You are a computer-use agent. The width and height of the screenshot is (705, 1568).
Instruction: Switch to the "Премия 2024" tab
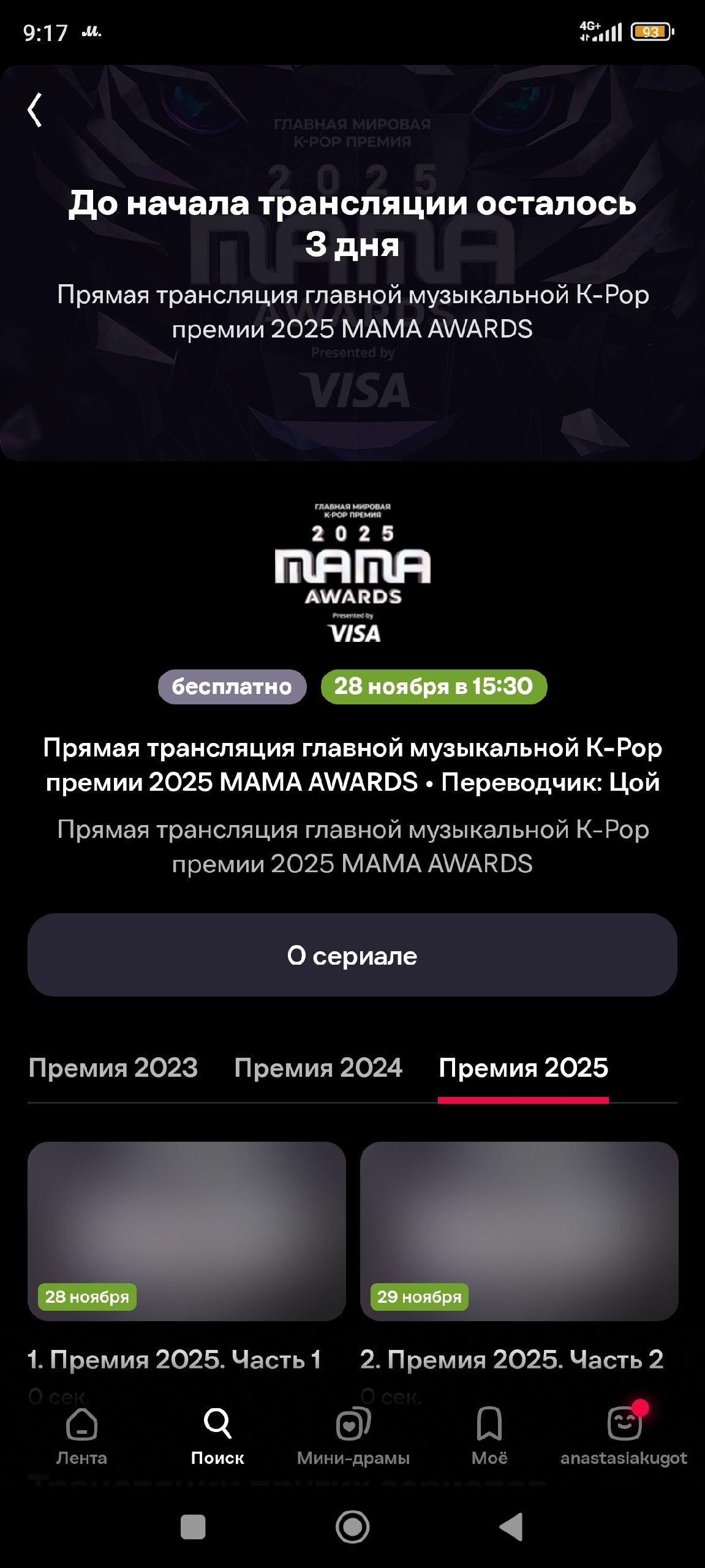319,1068
